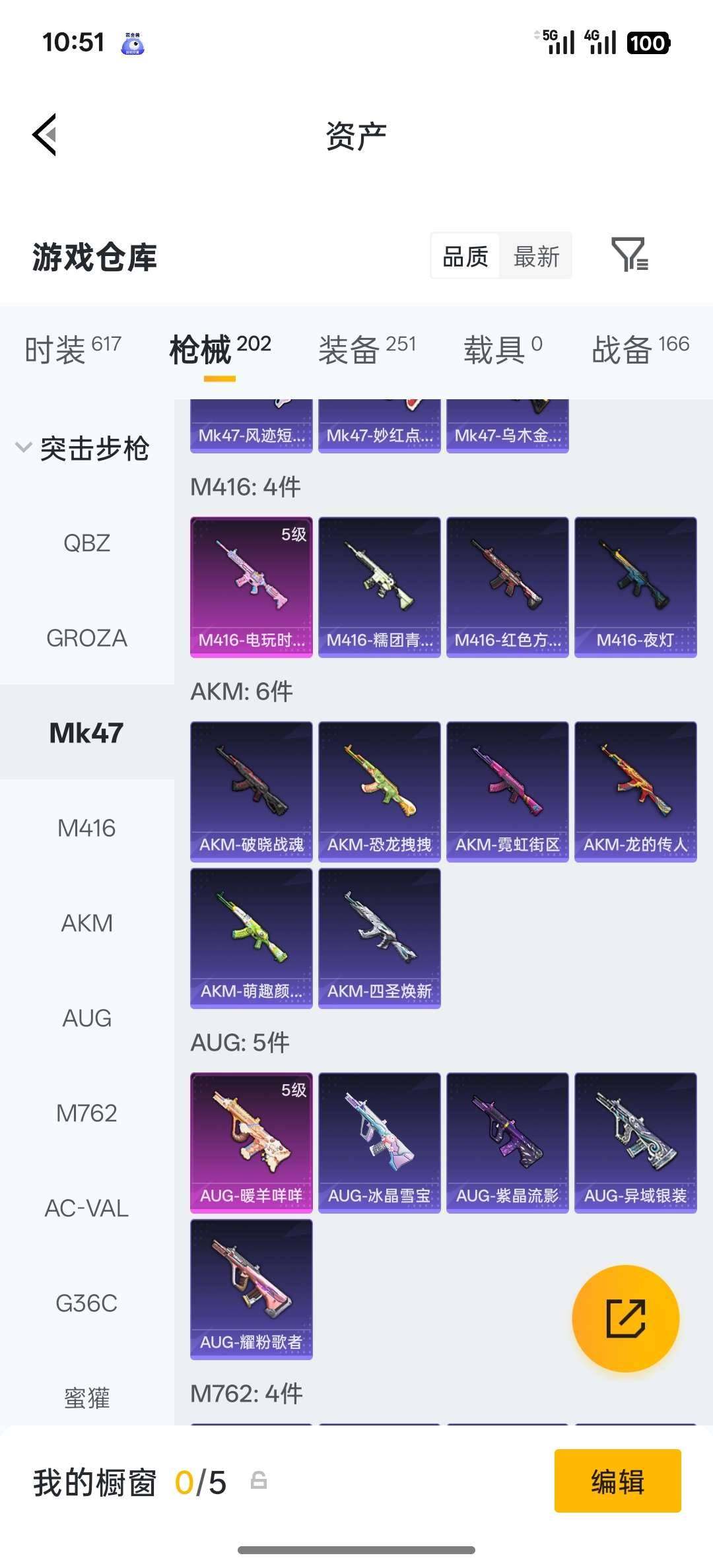The image size is (713, 1568).
Task: View the AKM-龙的传人 skin
Action: tap(635, 791)
